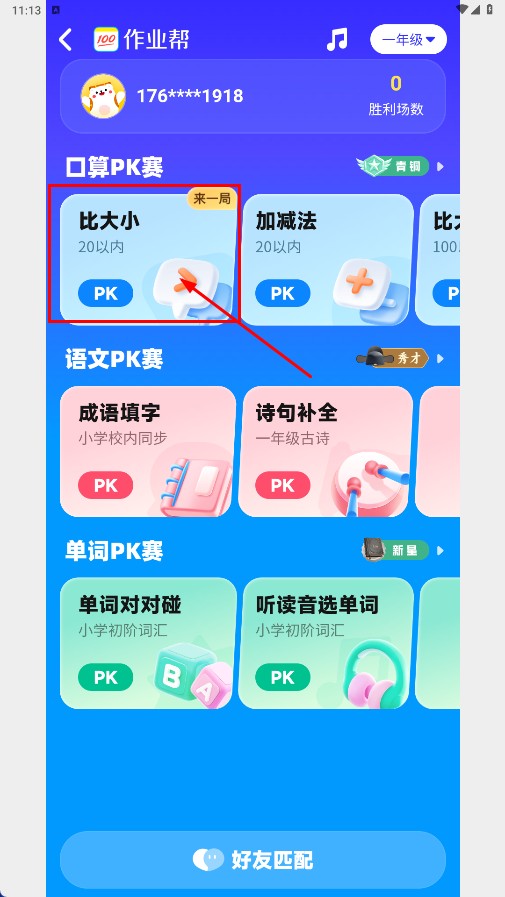Start PK in the 比大小 20以内 card
This screenshot has width=505, height=897.
pyautogui.click(x=105, y=294)
